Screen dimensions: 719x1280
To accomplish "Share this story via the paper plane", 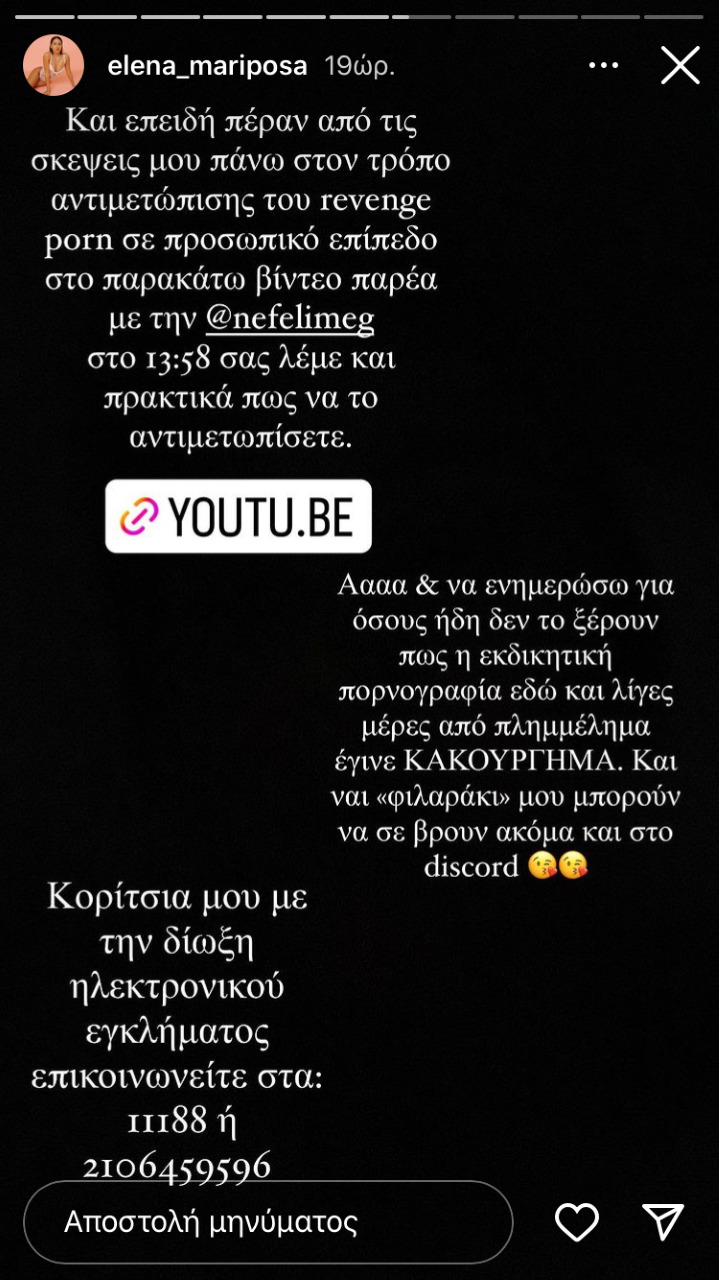I will tap(663, 1222).
